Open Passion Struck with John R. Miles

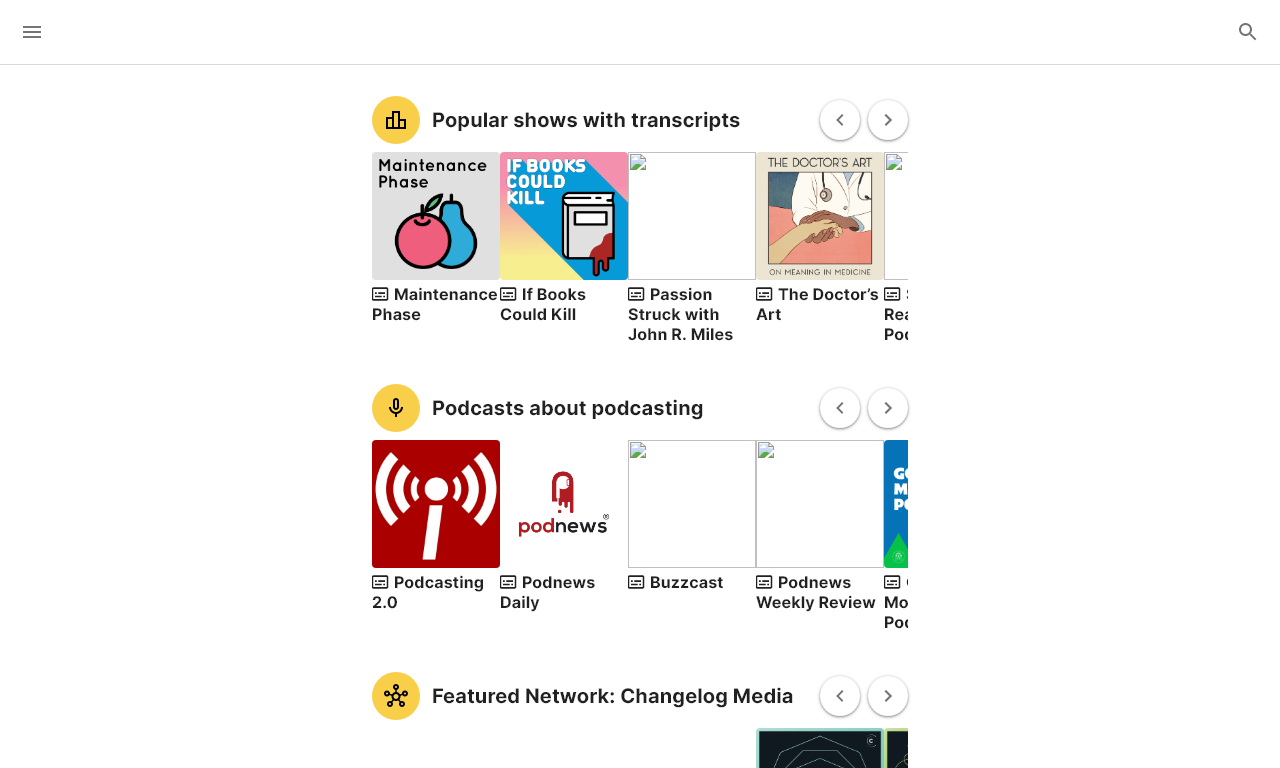[692, 216]
